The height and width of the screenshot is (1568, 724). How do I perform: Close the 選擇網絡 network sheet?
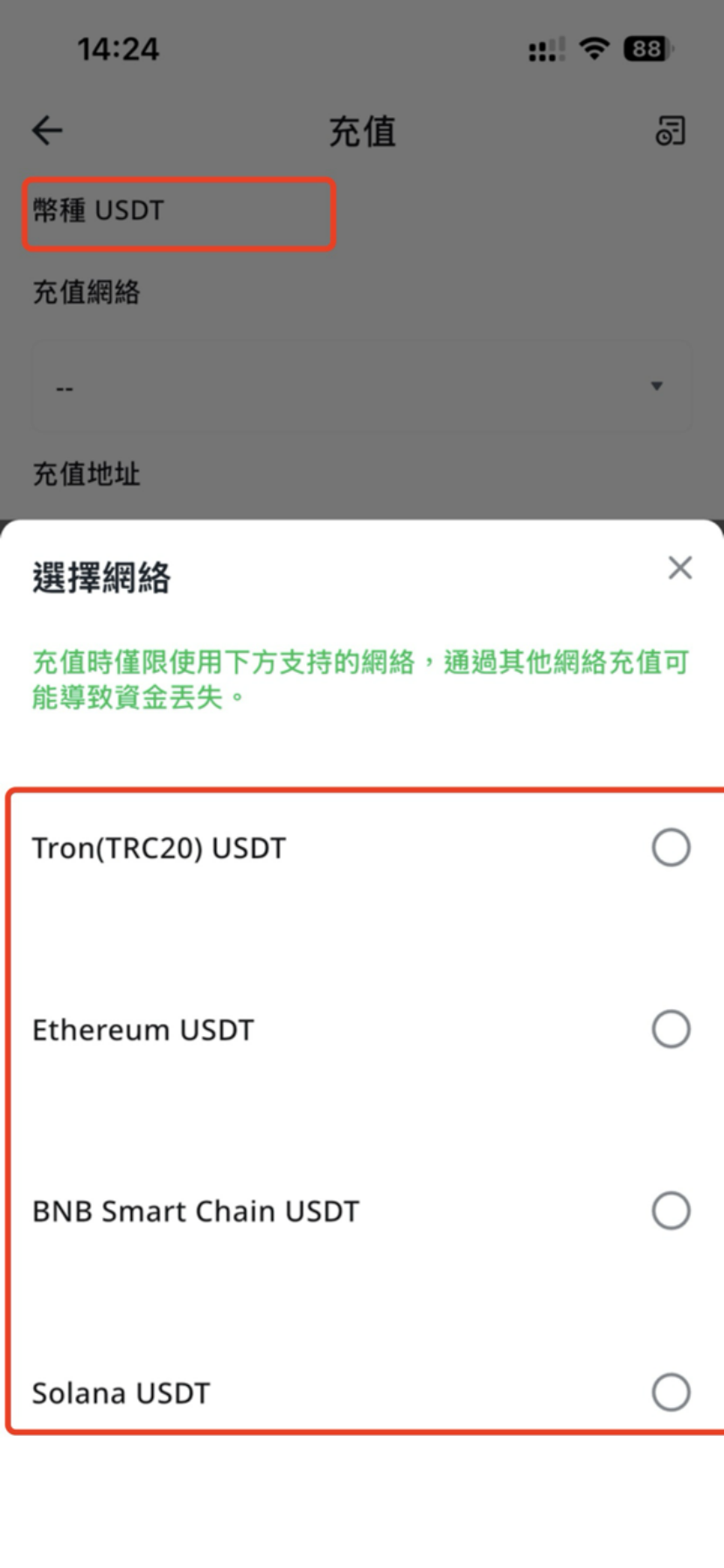click(x=679, y=569)
